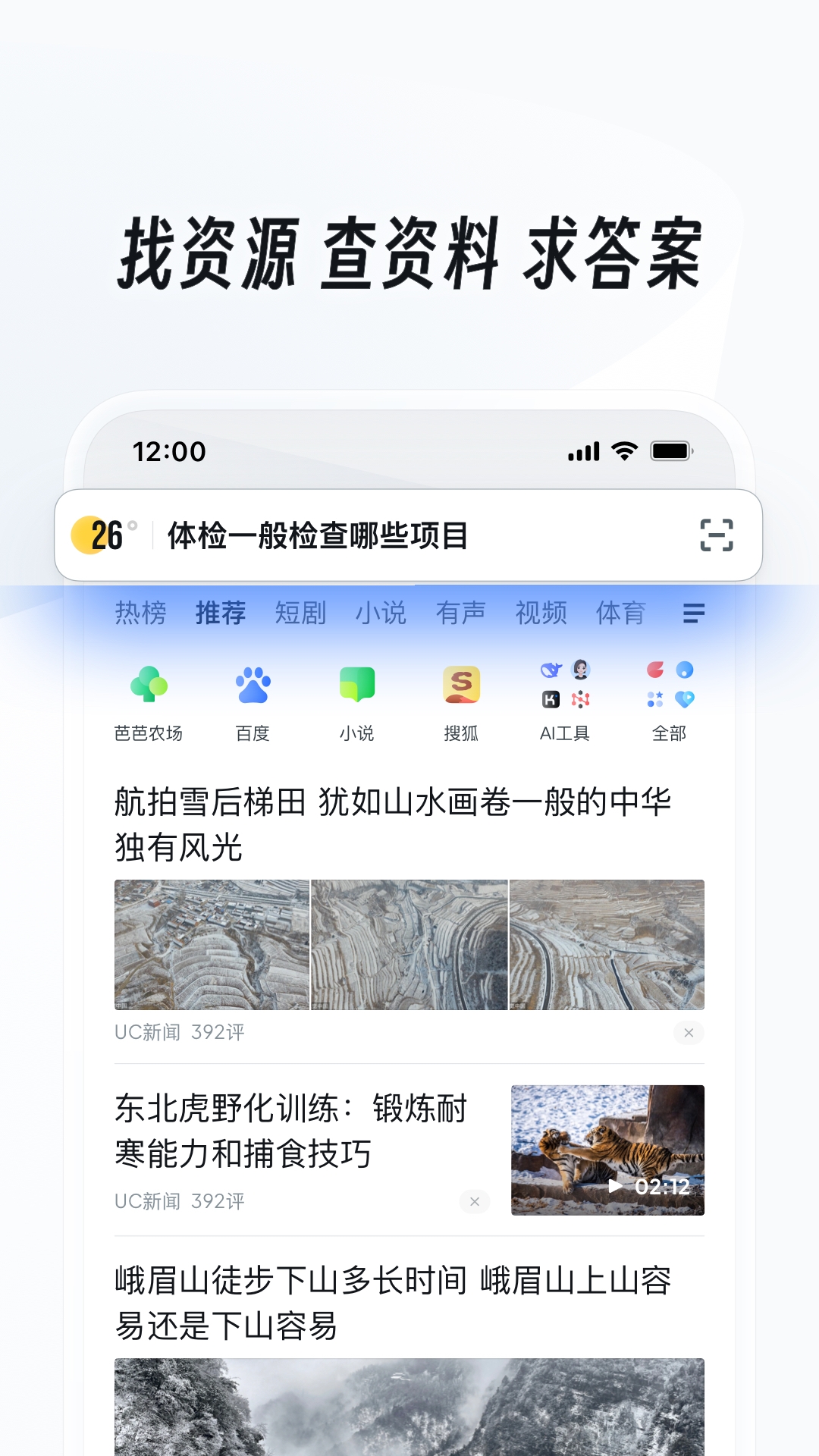Hide the tiger training article via its X
Image resolution: width=819 pixels, height=1456 pixels.
[x=474, y=1201]
